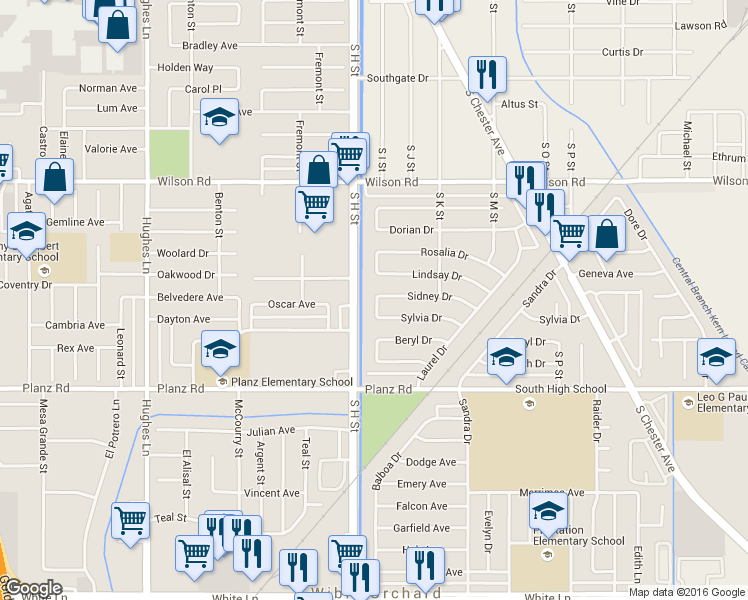This screenshot has width=748, height=600.
Task: Open the shopping bag marker near Geneva Ave
Action: point(606,235)
